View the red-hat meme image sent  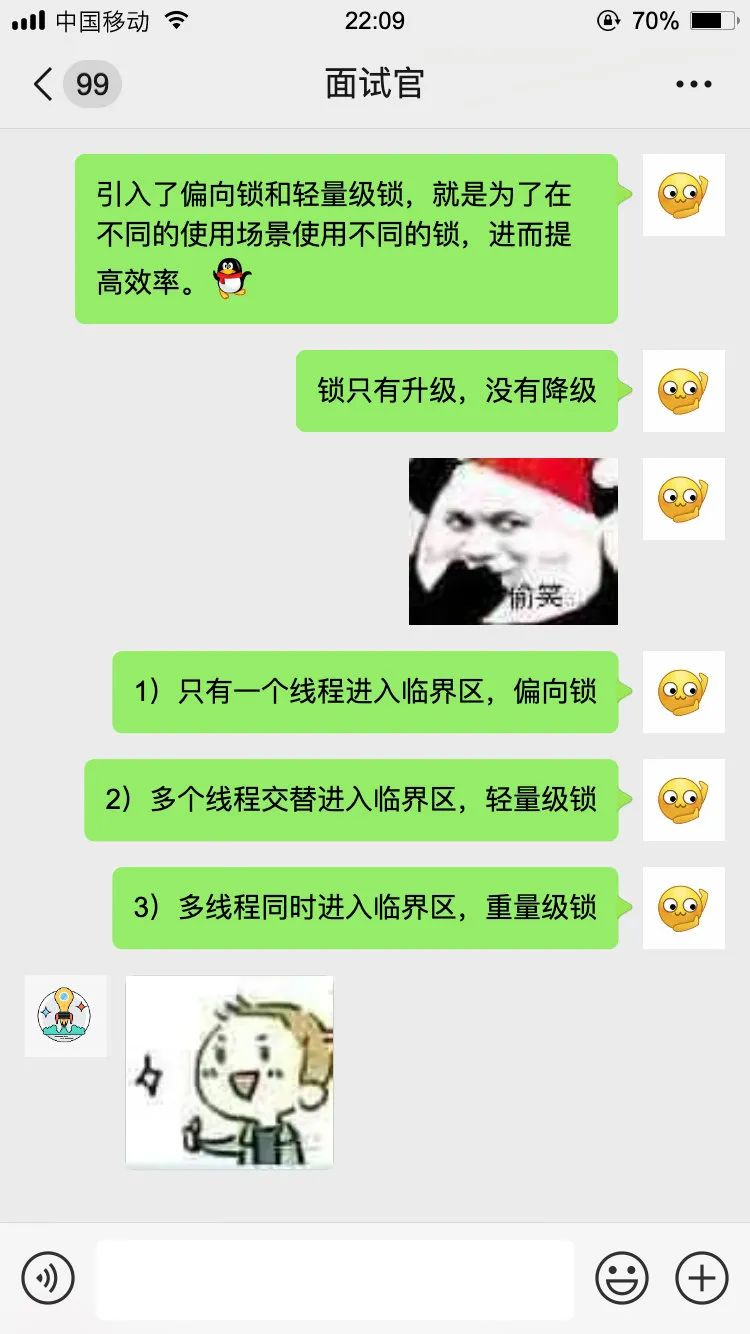tap(513, 541)
